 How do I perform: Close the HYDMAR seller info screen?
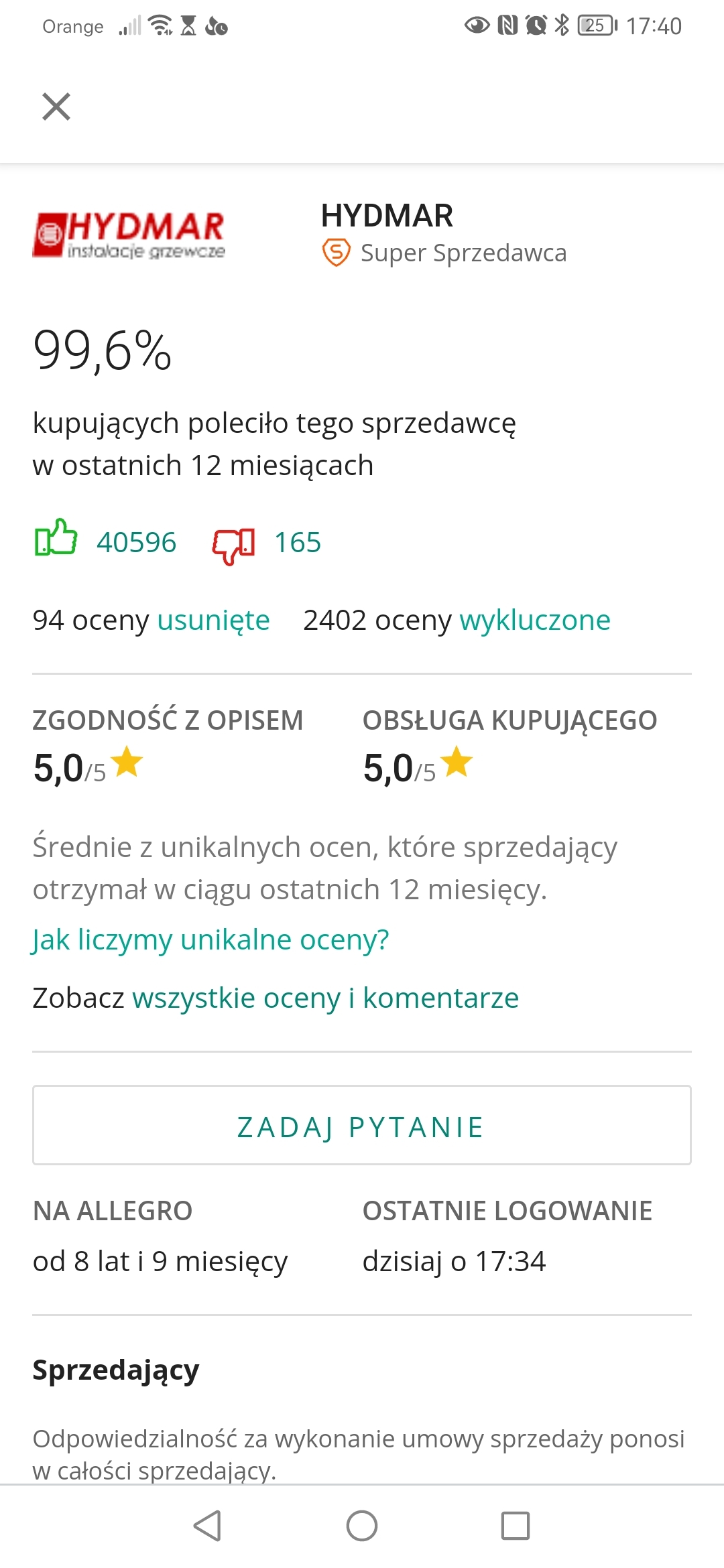(x=56, y=107)
